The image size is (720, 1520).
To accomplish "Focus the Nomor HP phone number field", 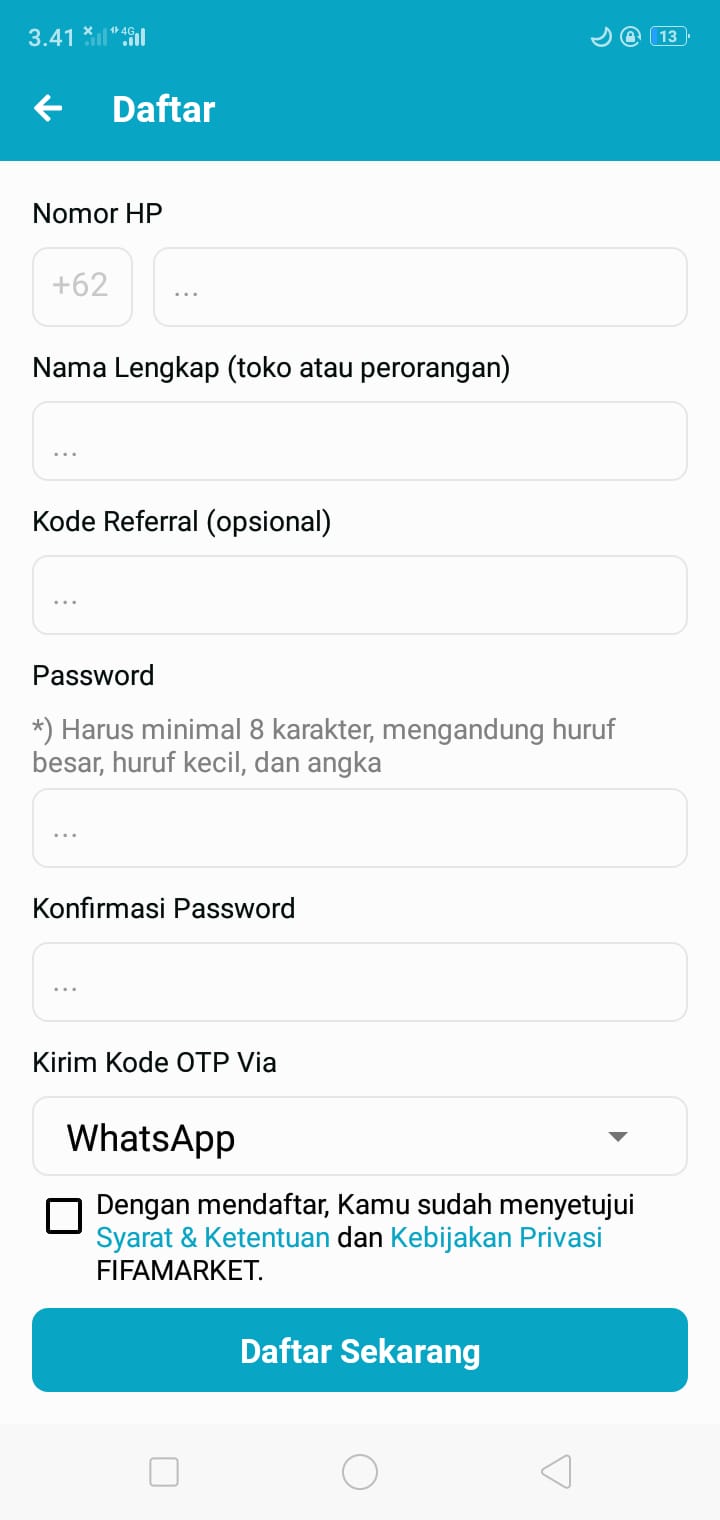I will coord(420,287).
